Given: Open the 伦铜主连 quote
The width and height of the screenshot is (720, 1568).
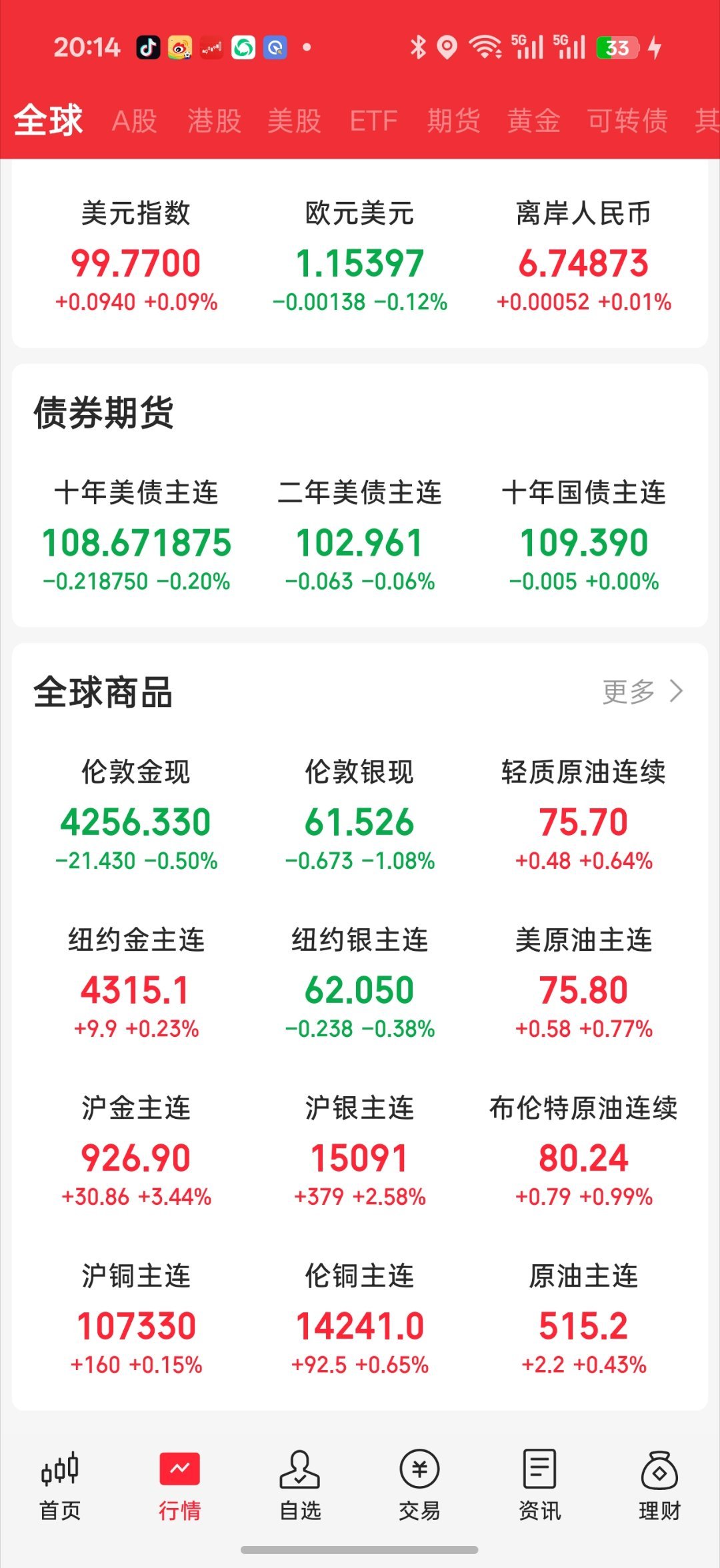Looking at the screenshot, I should (x=360, y=1318).
